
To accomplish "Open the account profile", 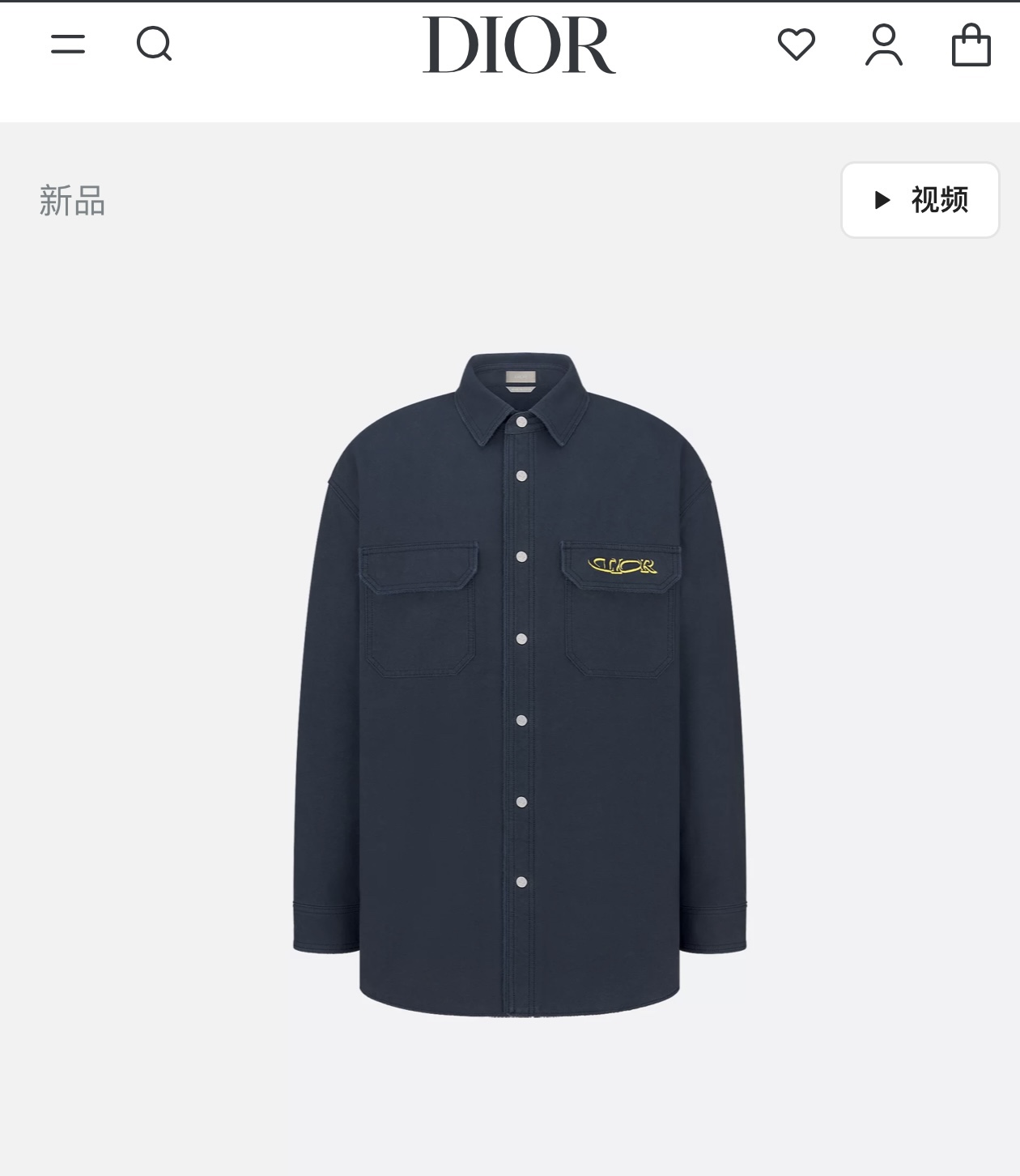I will [883, 45].
